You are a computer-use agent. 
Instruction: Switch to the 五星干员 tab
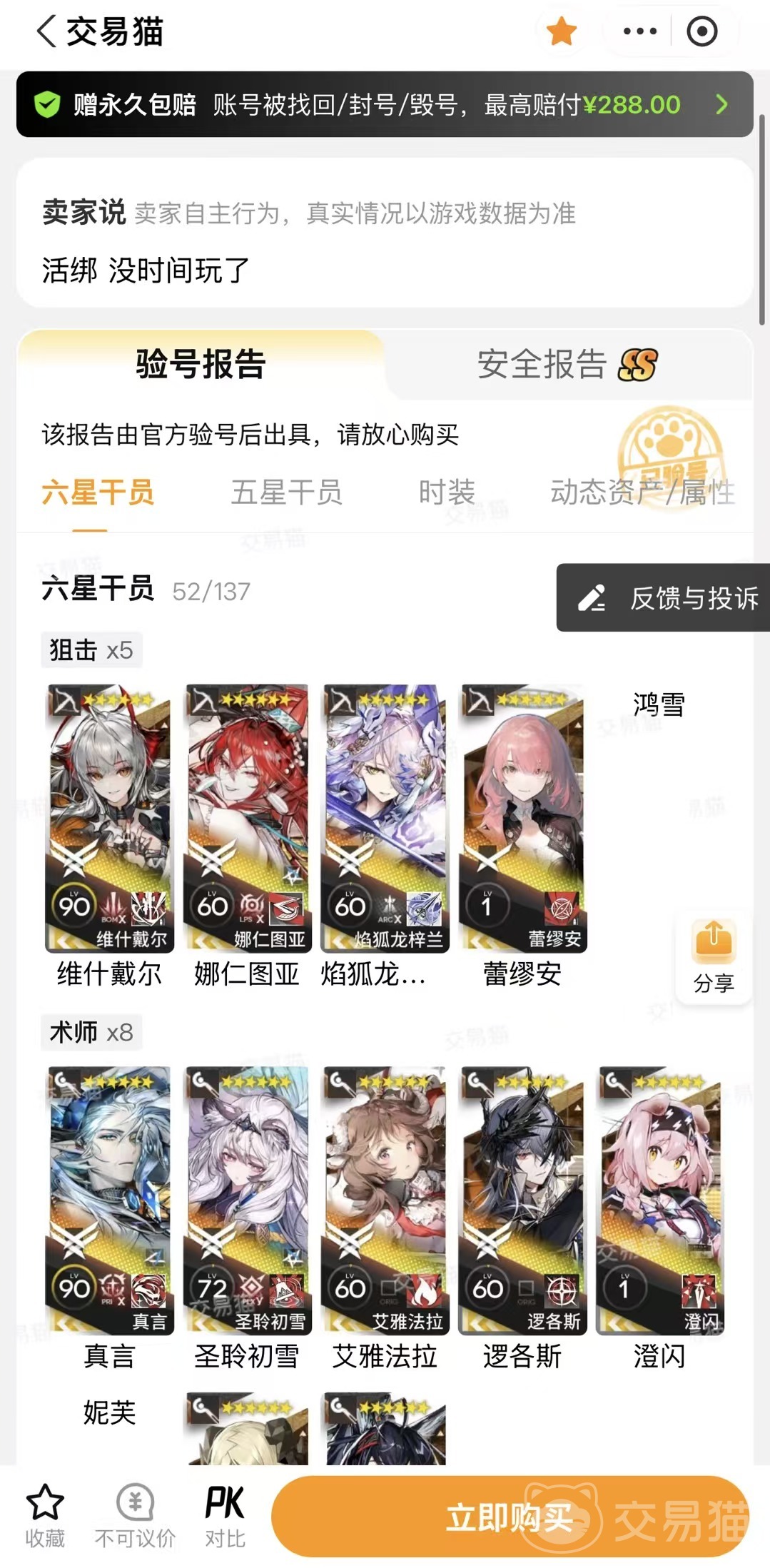pyautogui.click(x=286, y=492)
